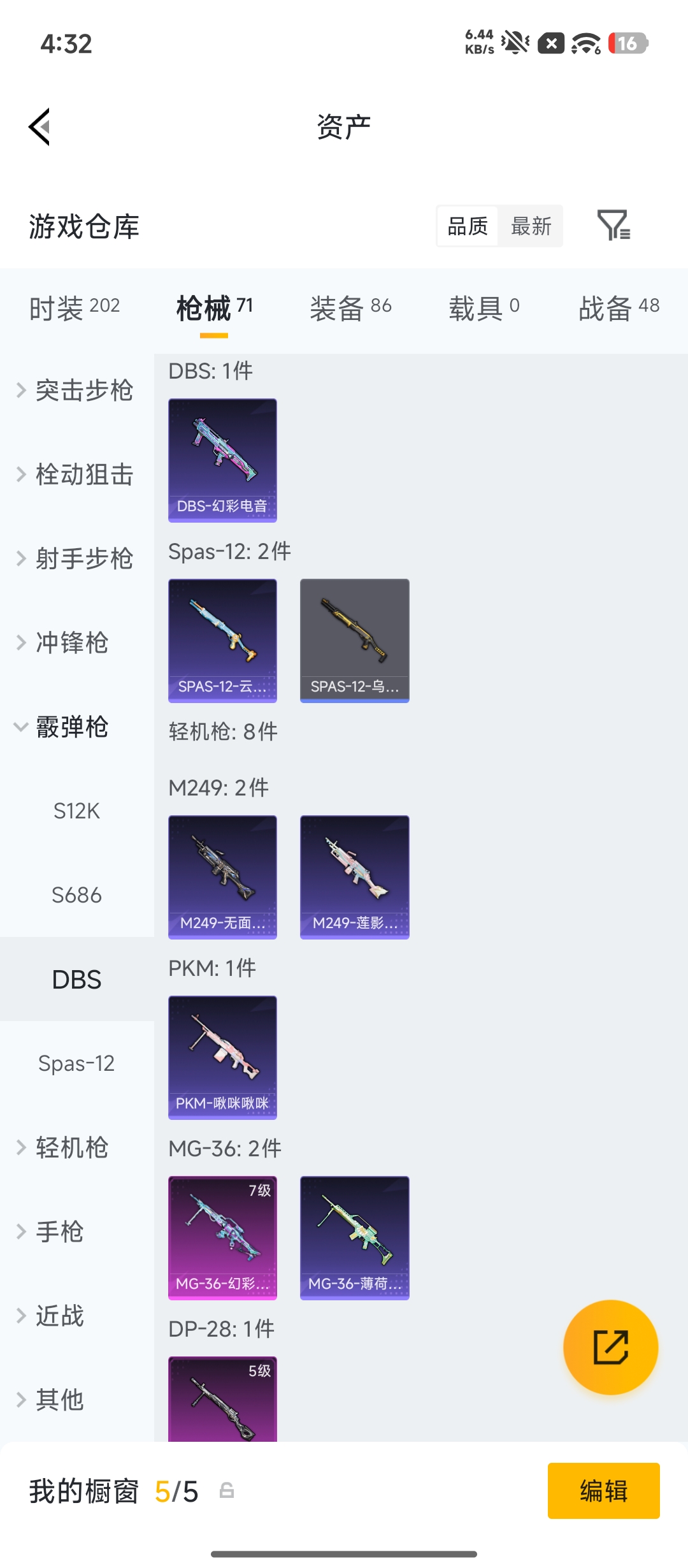Select Spas-12 in the sidebar list
The width and height of the screenshot is (688, 1568).
point(76,1063)
